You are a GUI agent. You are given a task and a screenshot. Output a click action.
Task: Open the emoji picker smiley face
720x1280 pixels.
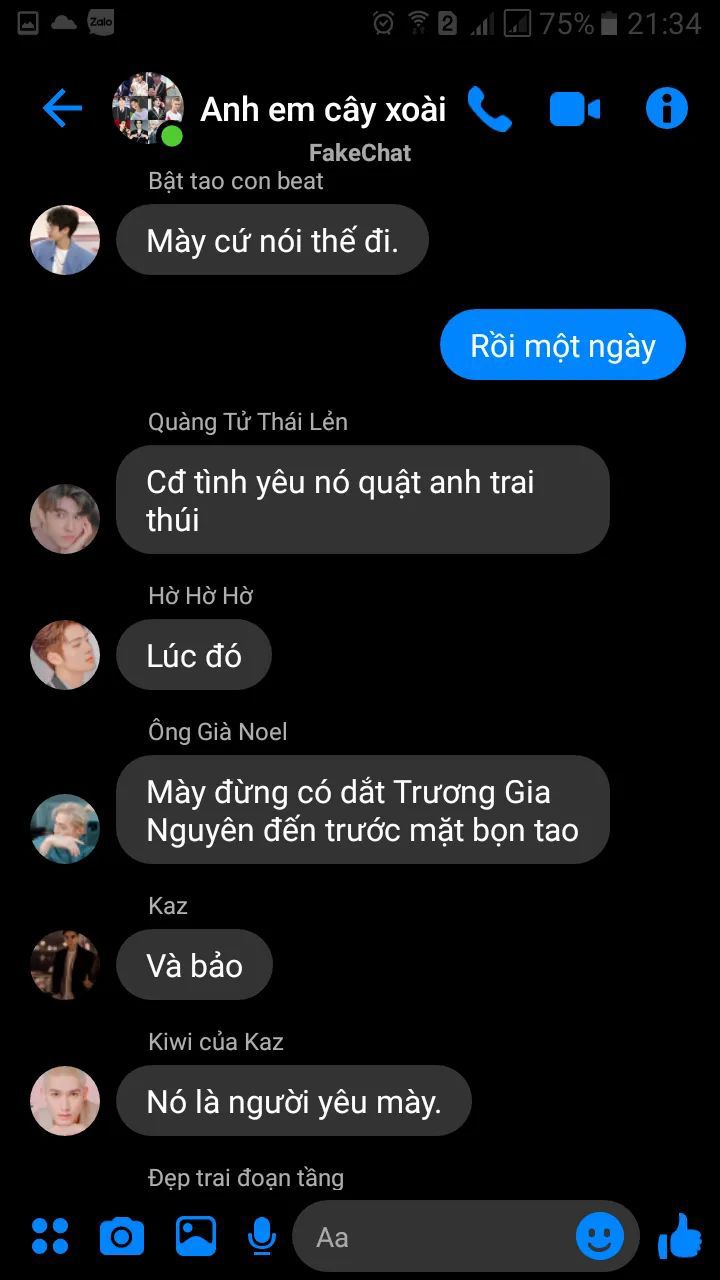pyautogui.click(x=600, y=1237)
